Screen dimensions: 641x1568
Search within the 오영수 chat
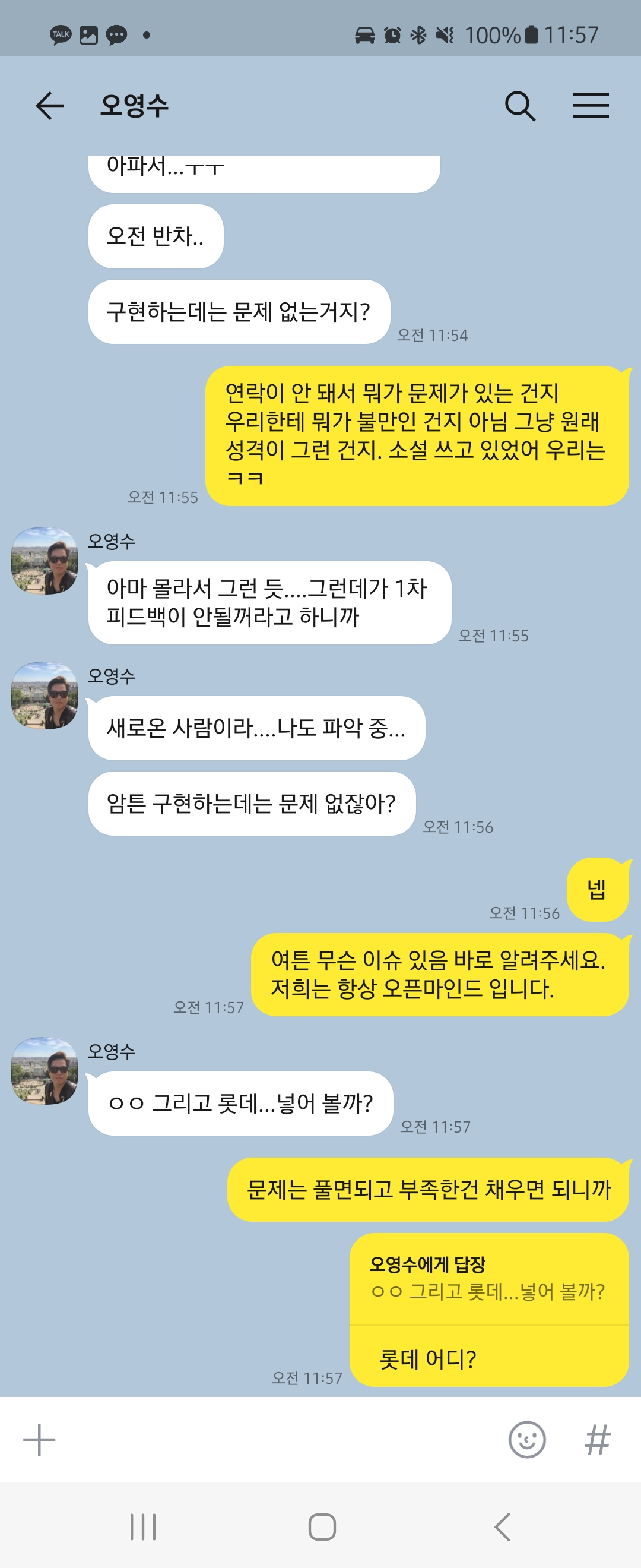click(520, 106)
